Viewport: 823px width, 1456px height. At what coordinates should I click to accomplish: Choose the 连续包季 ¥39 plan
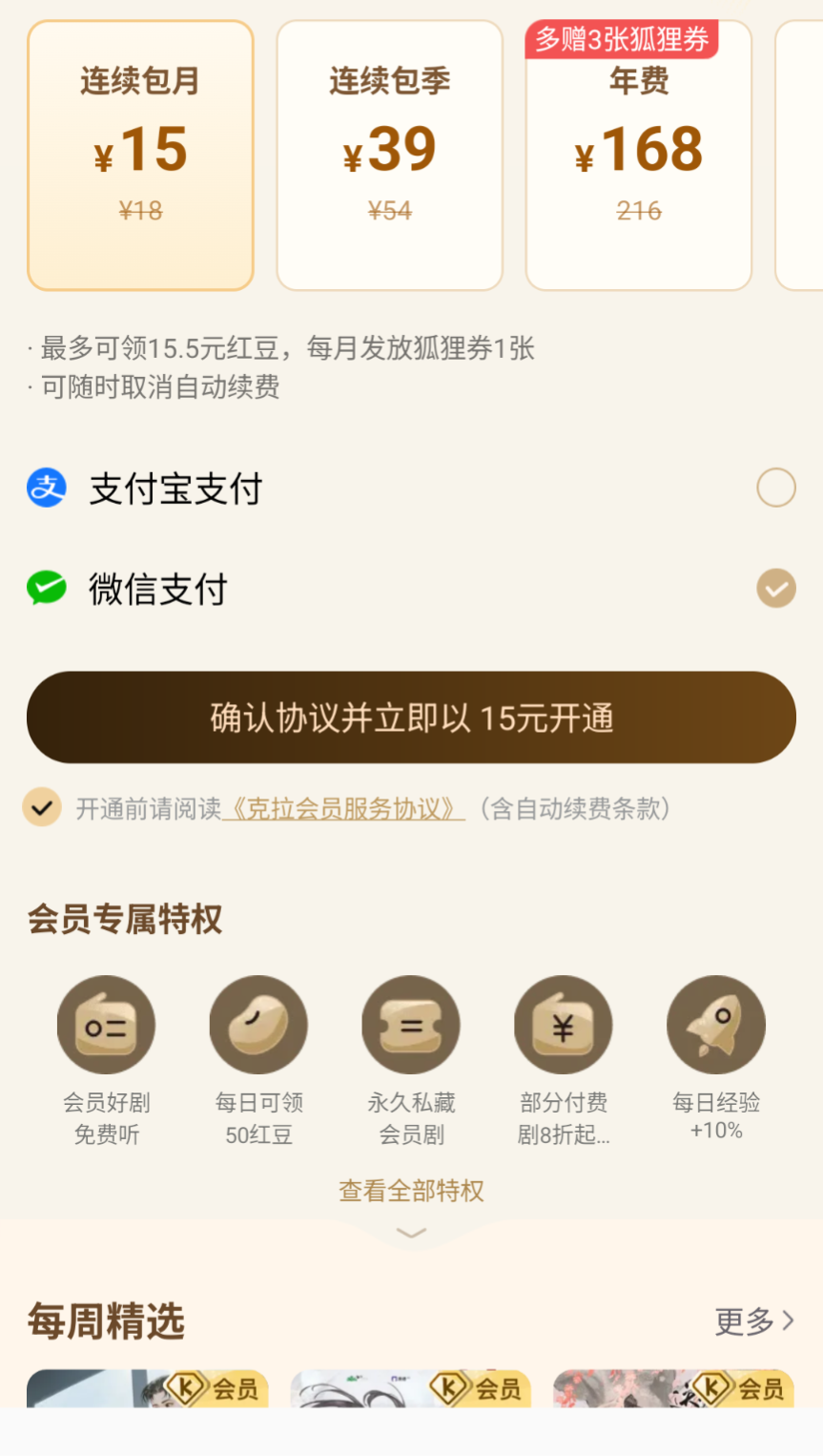tap(389, 155)
